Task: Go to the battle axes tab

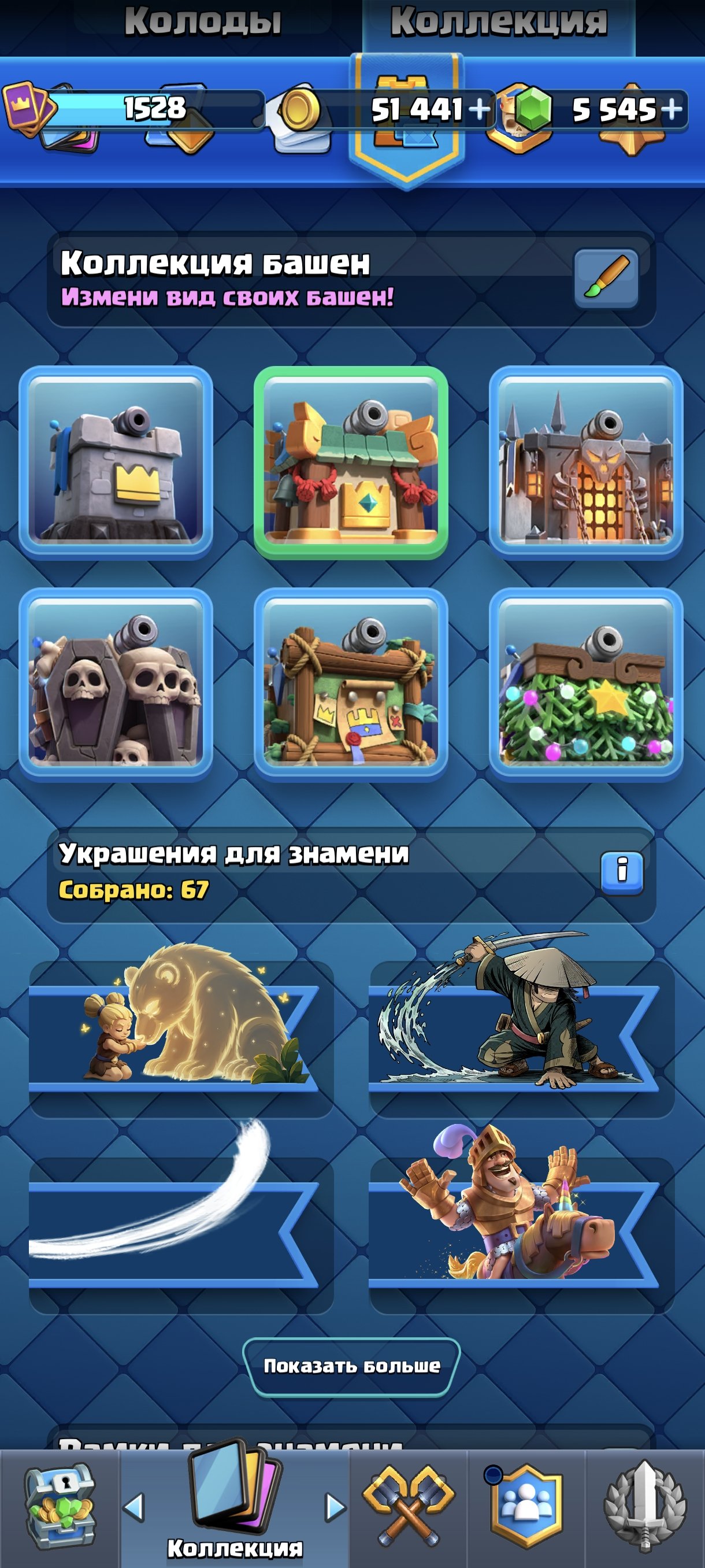Action: click(408, 1507)
